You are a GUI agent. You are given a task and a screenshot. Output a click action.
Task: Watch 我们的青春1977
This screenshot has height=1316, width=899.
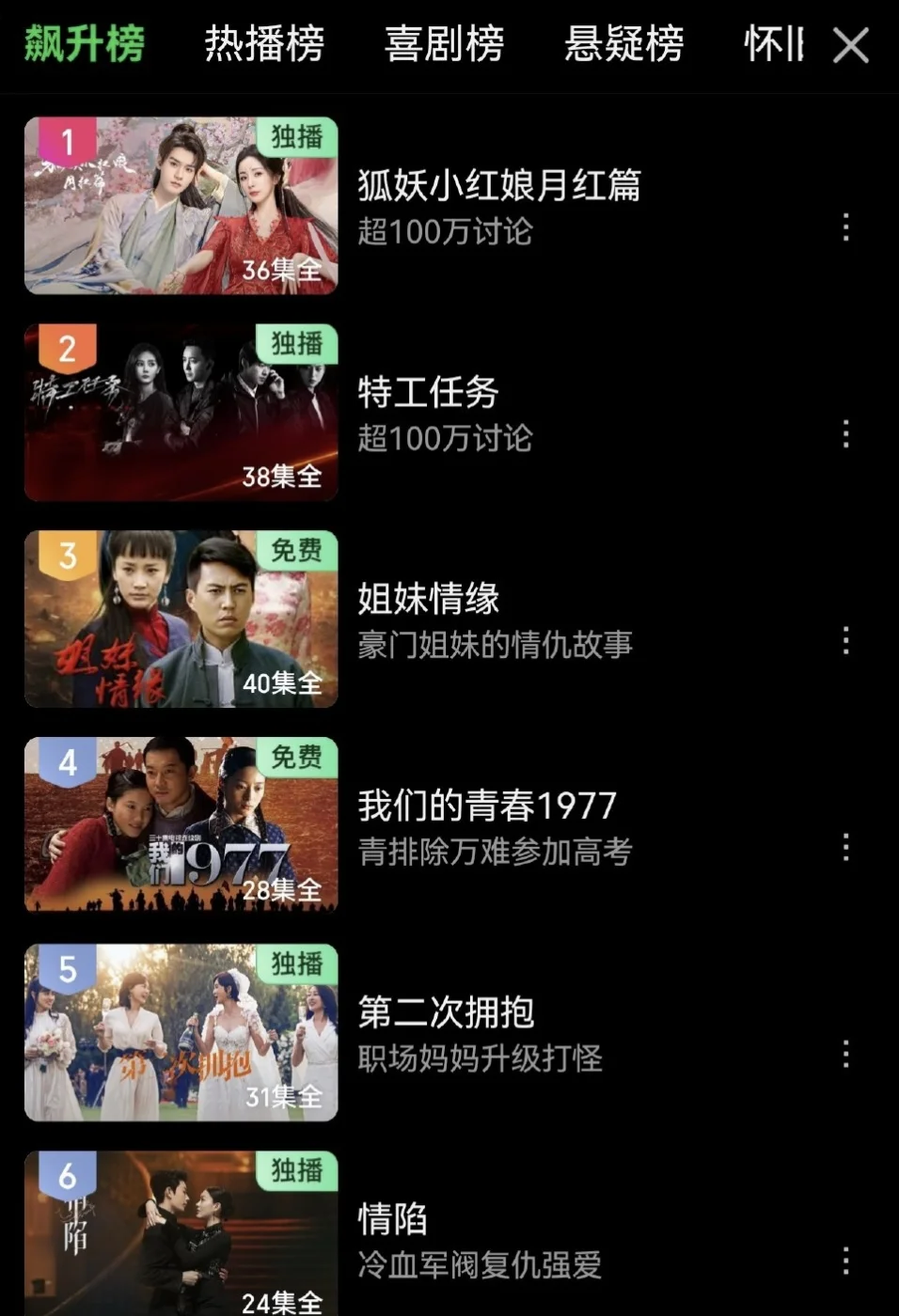[x=486, y=807]
